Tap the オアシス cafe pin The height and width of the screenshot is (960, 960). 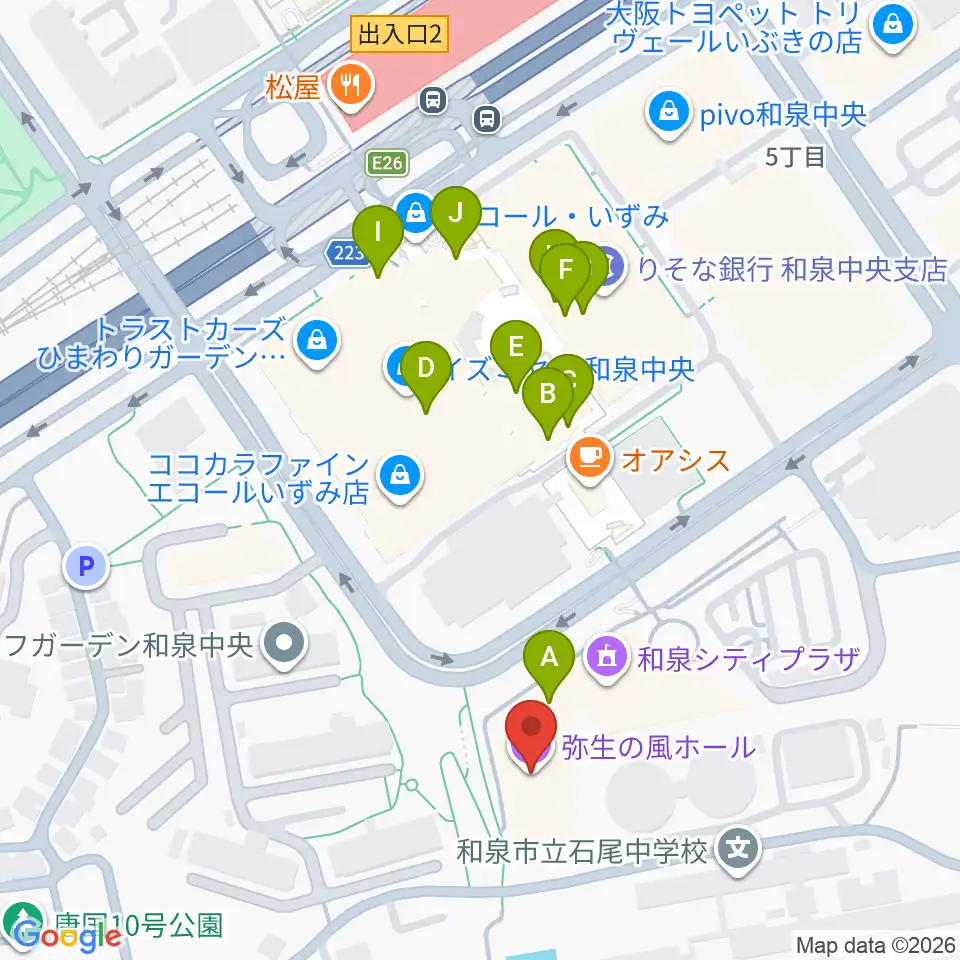pos(590,460)
